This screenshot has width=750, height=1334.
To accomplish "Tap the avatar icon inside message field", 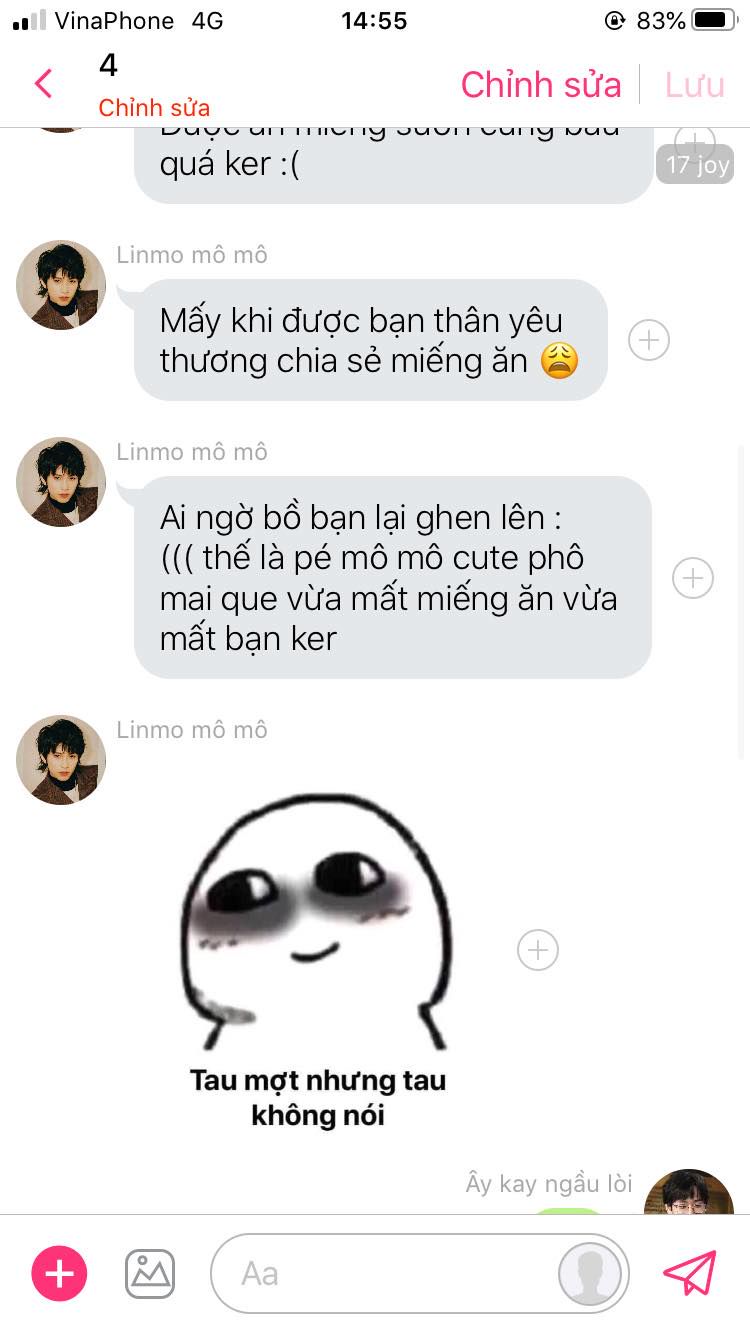I will point(589,1273).
